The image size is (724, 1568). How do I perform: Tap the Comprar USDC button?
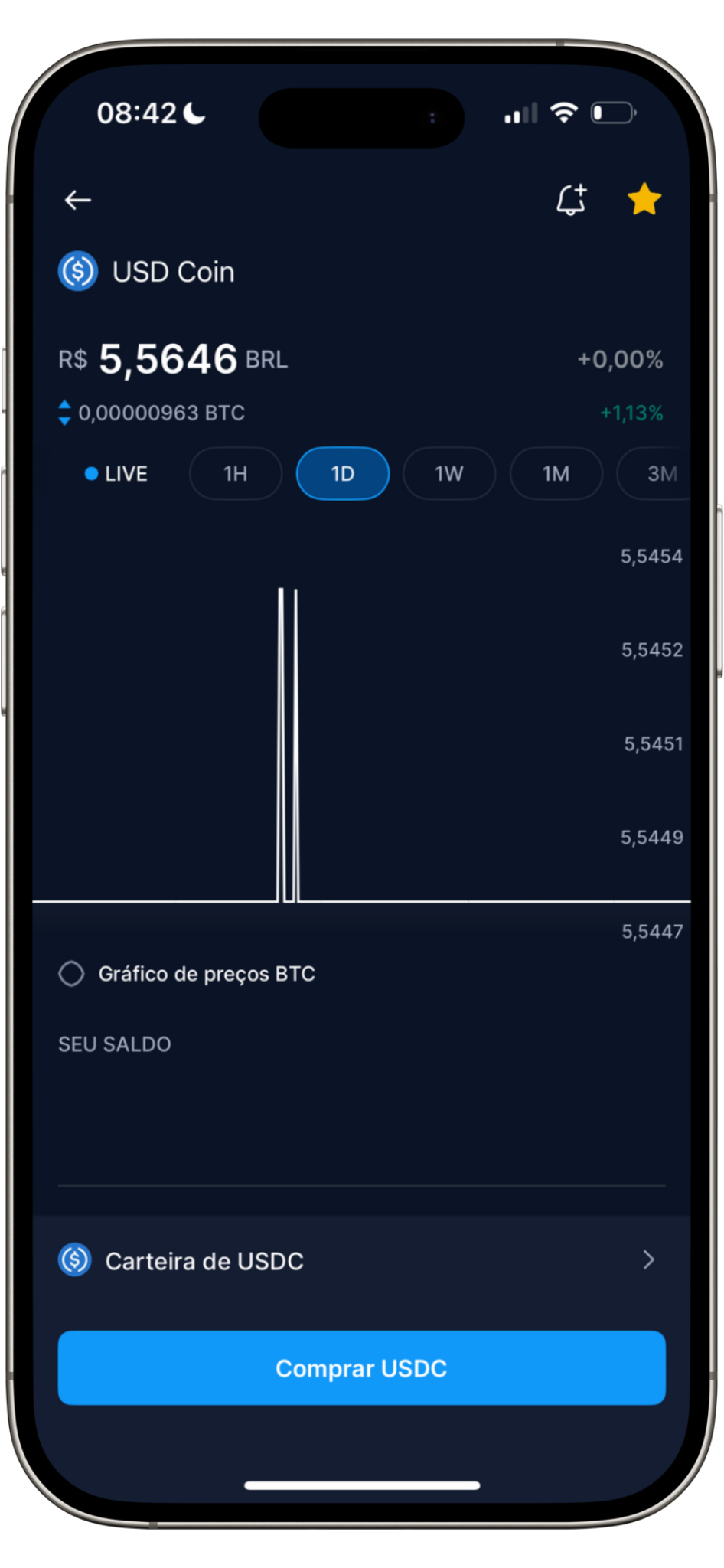[361, 1368]
